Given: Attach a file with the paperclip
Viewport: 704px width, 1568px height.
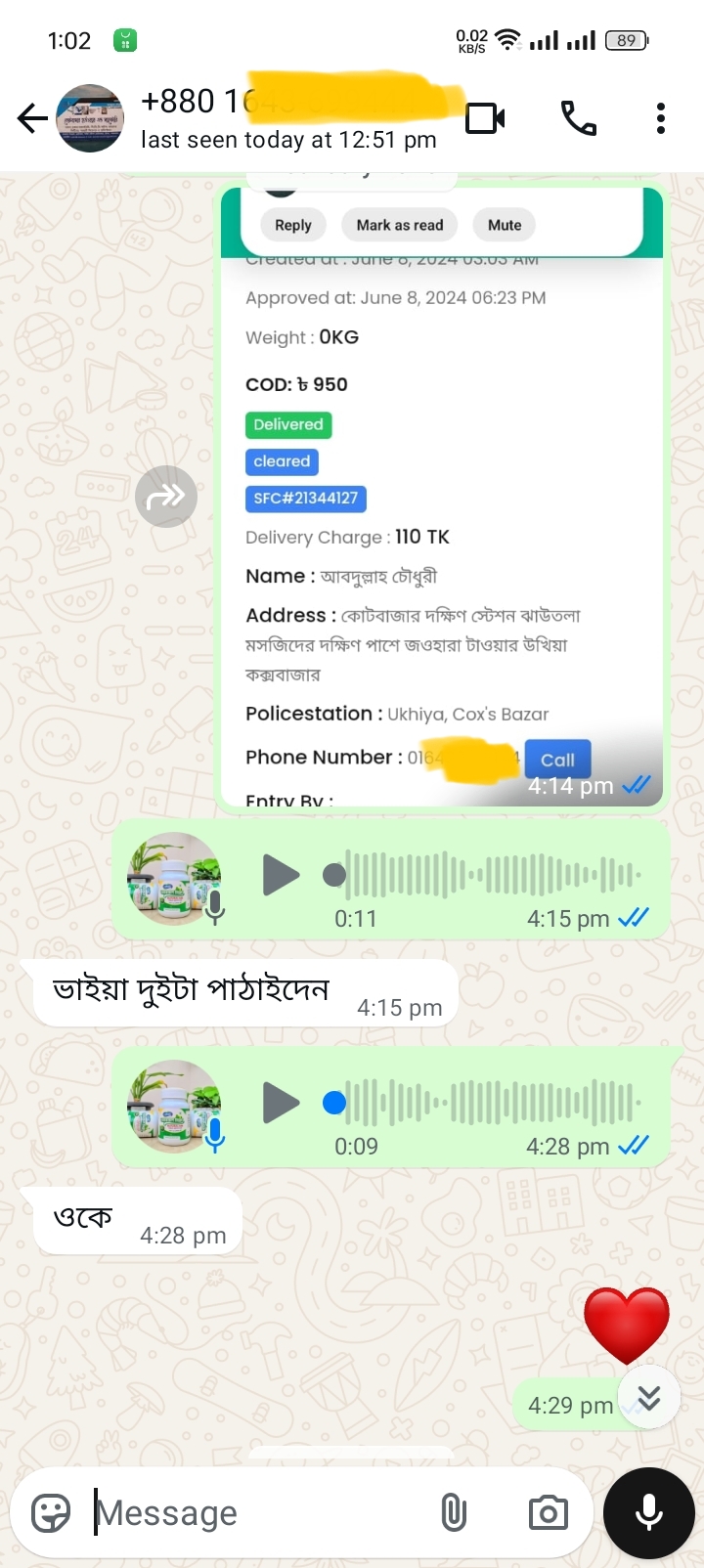Looking at the screenshot, I should pos(454,1513).
